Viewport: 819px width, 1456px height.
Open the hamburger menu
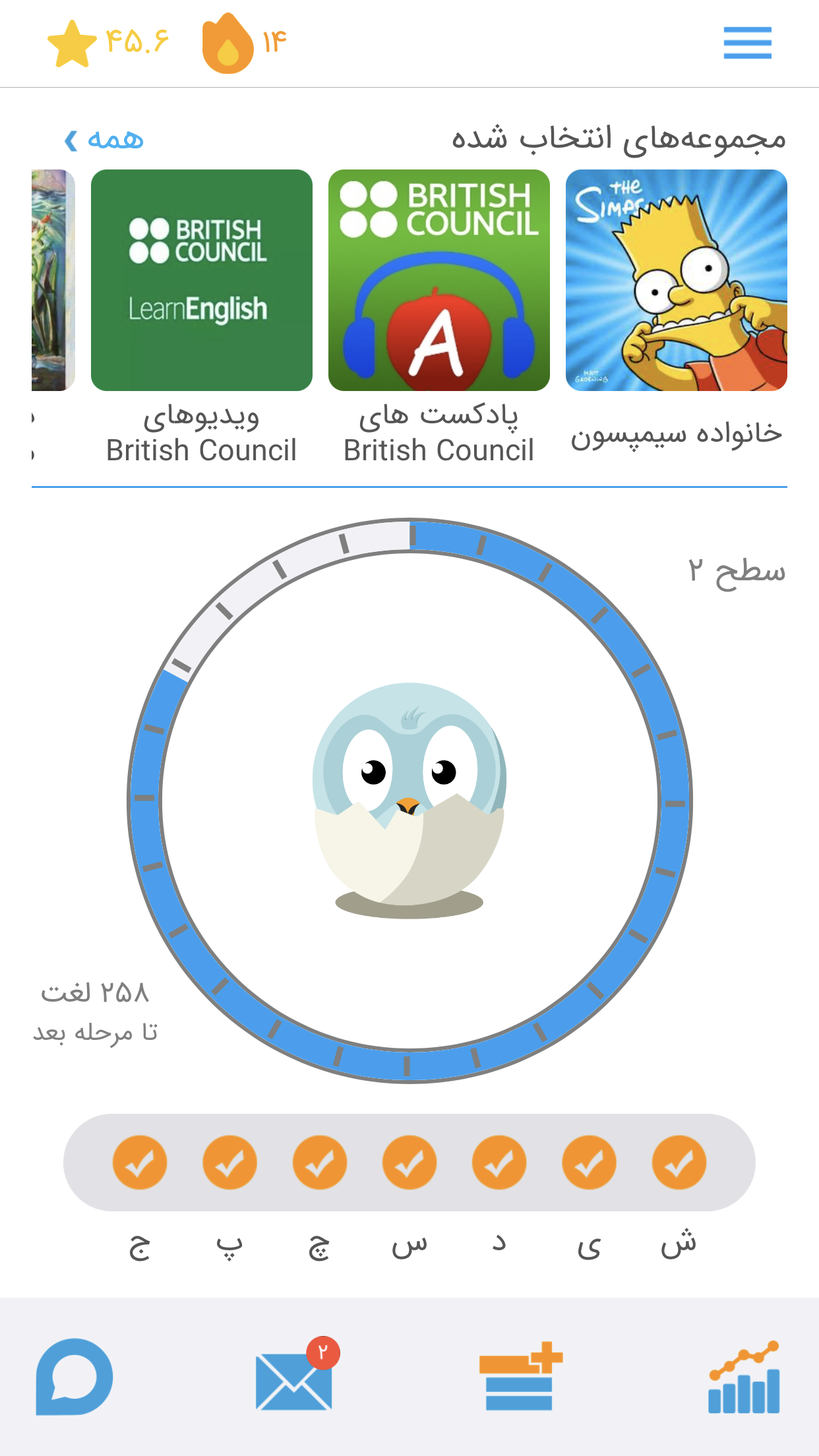click(747, 43)
